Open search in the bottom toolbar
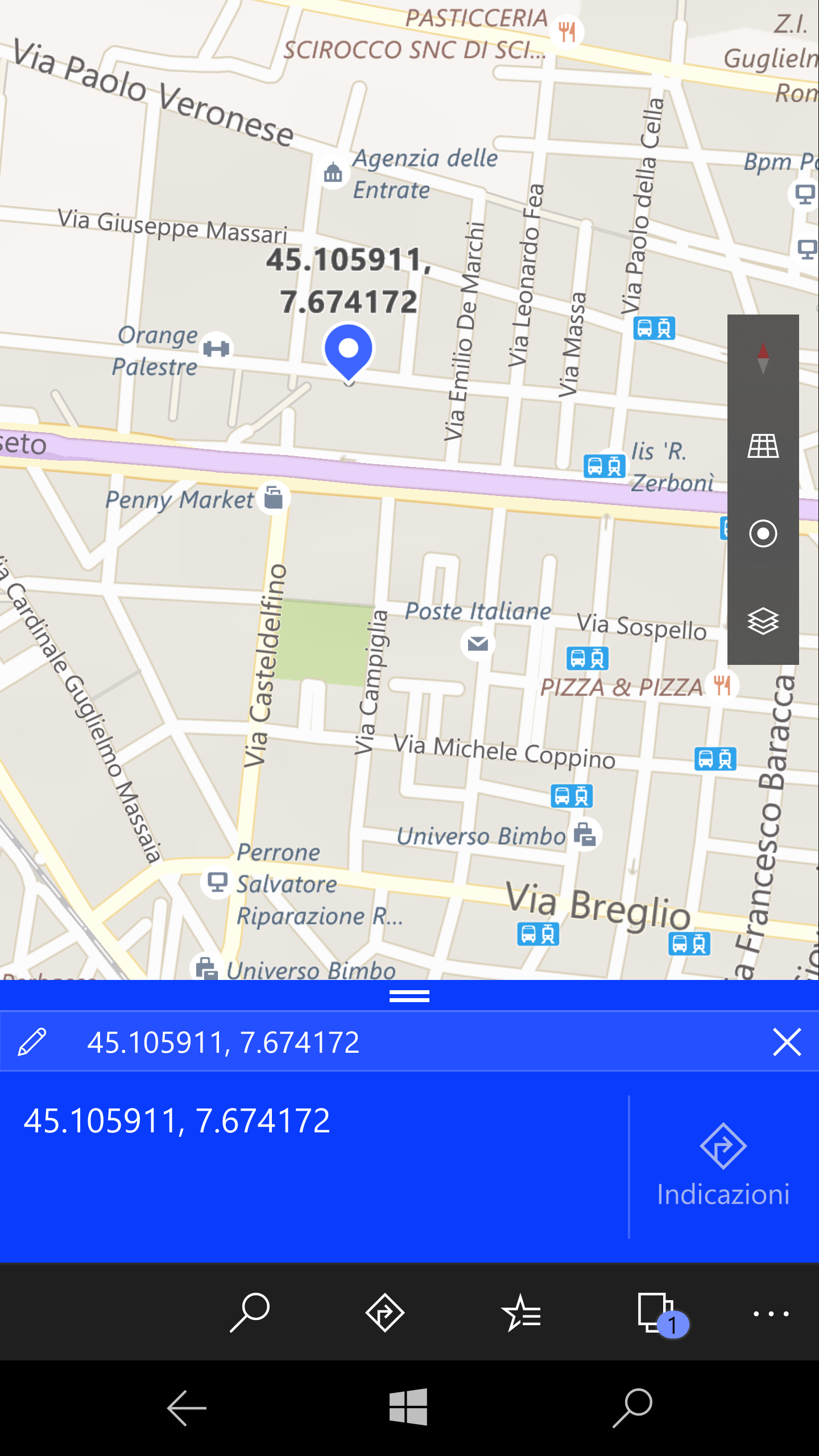The width and height of the screenshot is (819, 1456). tap(250, 1313)
